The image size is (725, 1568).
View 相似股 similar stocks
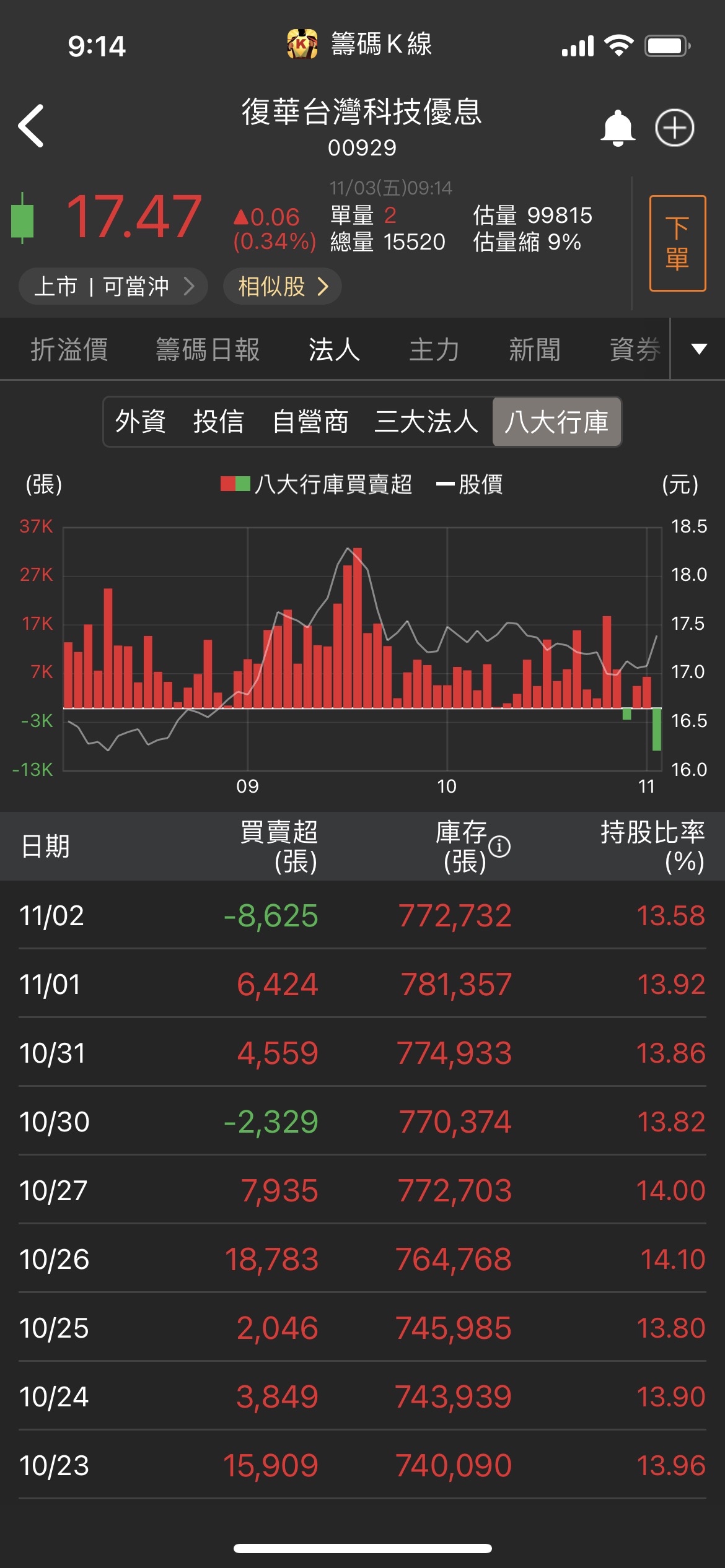[x=282, y=286]
